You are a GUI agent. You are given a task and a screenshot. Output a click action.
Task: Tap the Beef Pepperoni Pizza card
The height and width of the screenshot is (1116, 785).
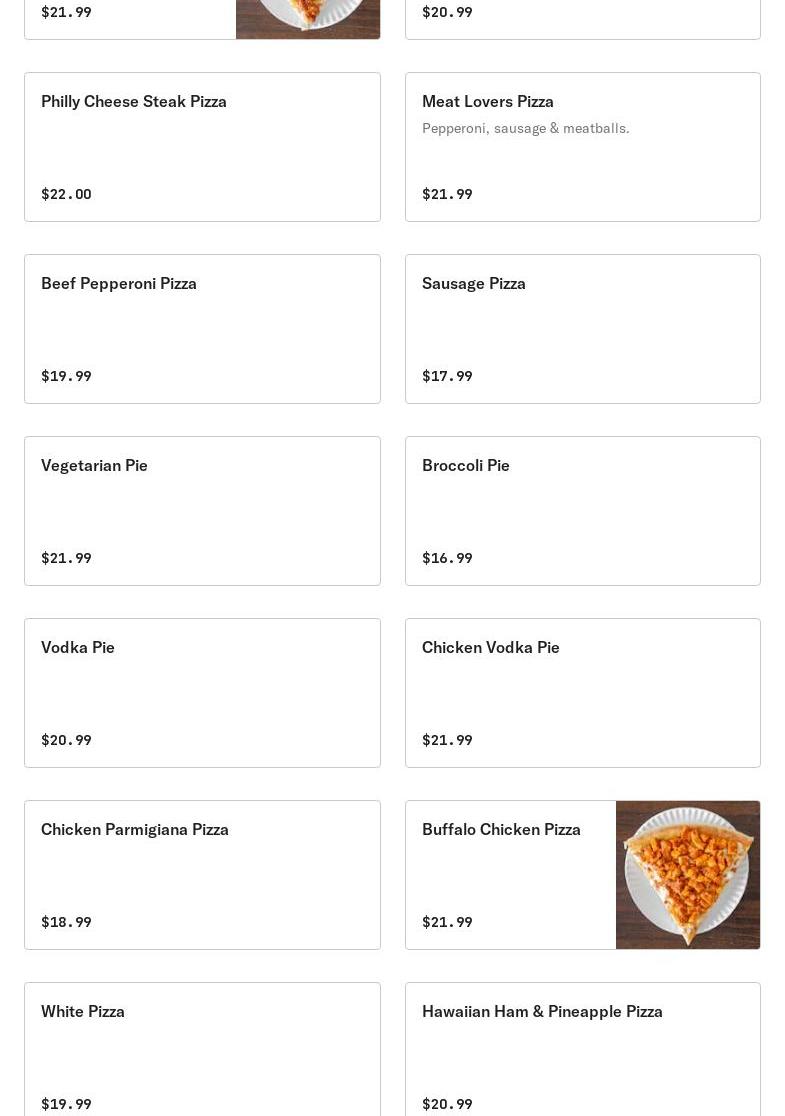202,329
